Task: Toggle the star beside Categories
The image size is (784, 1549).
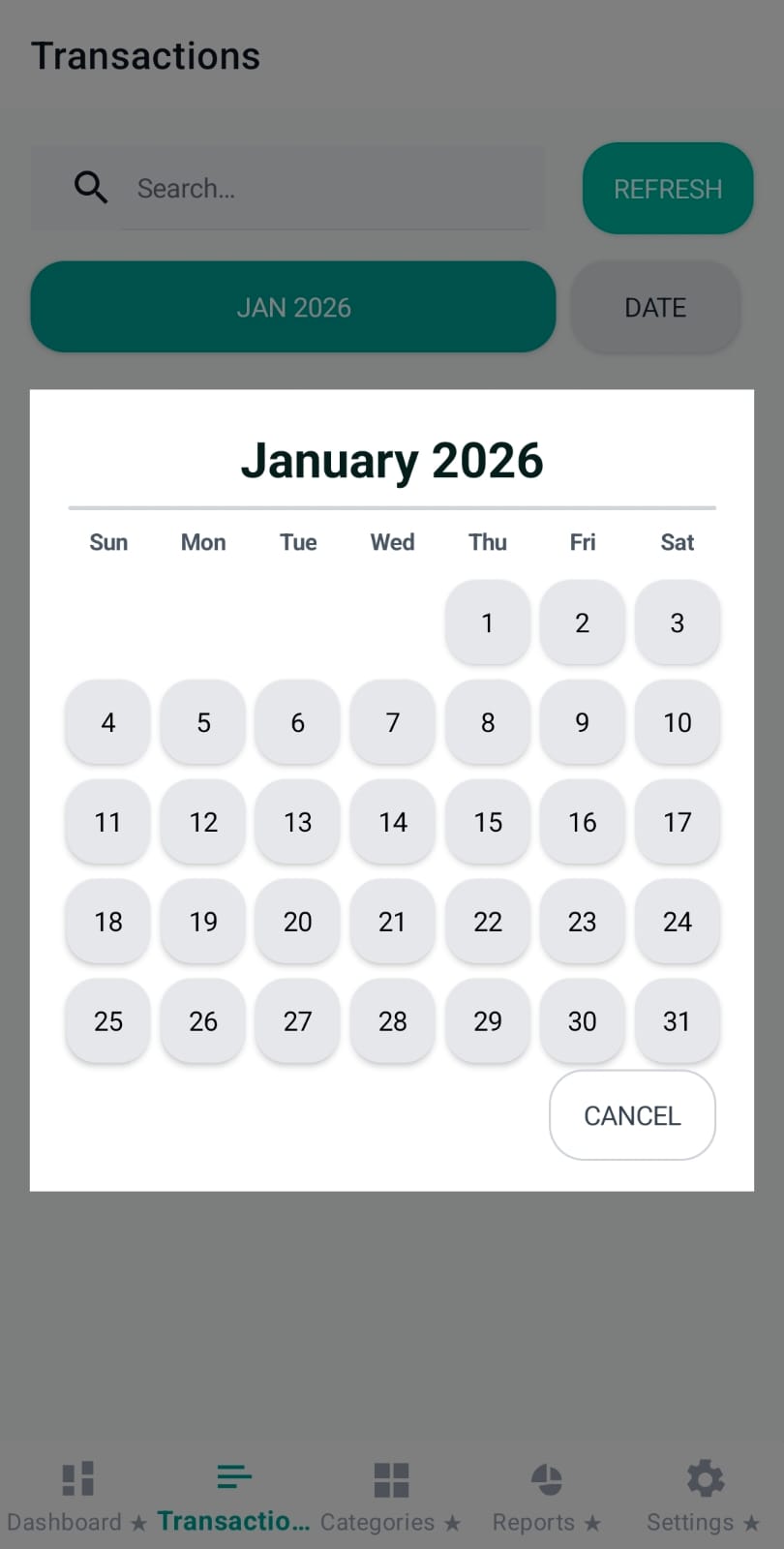Action: 452,1522
